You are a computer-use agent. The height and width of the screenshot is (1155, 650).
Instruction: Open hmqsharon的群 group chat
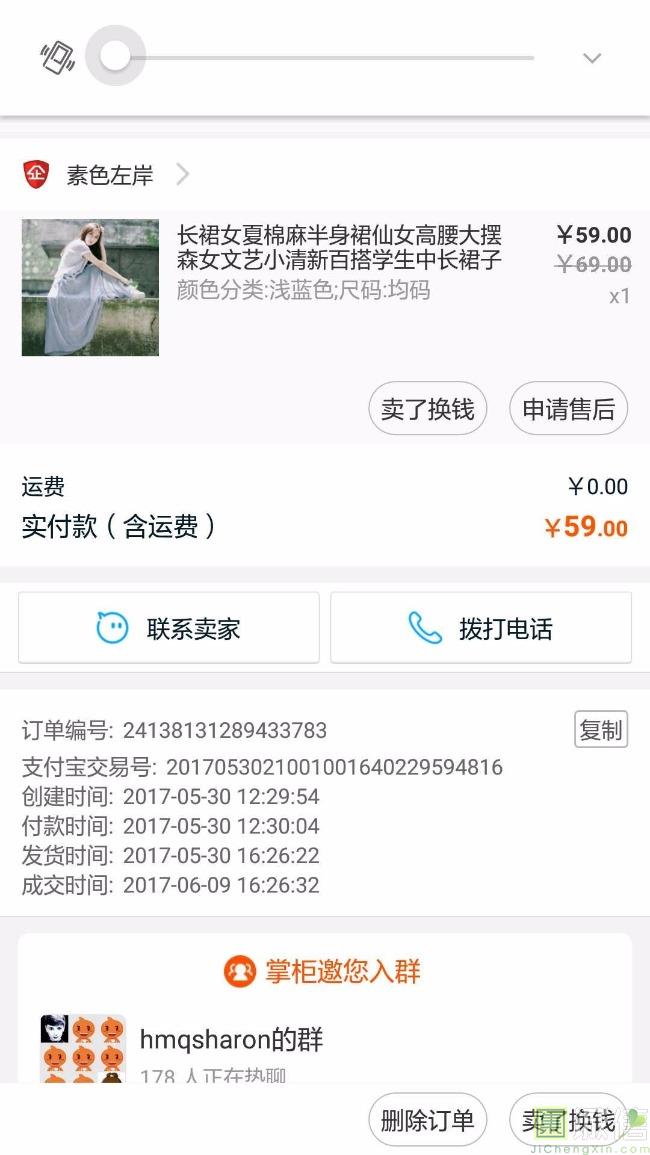coord(231,1040)
